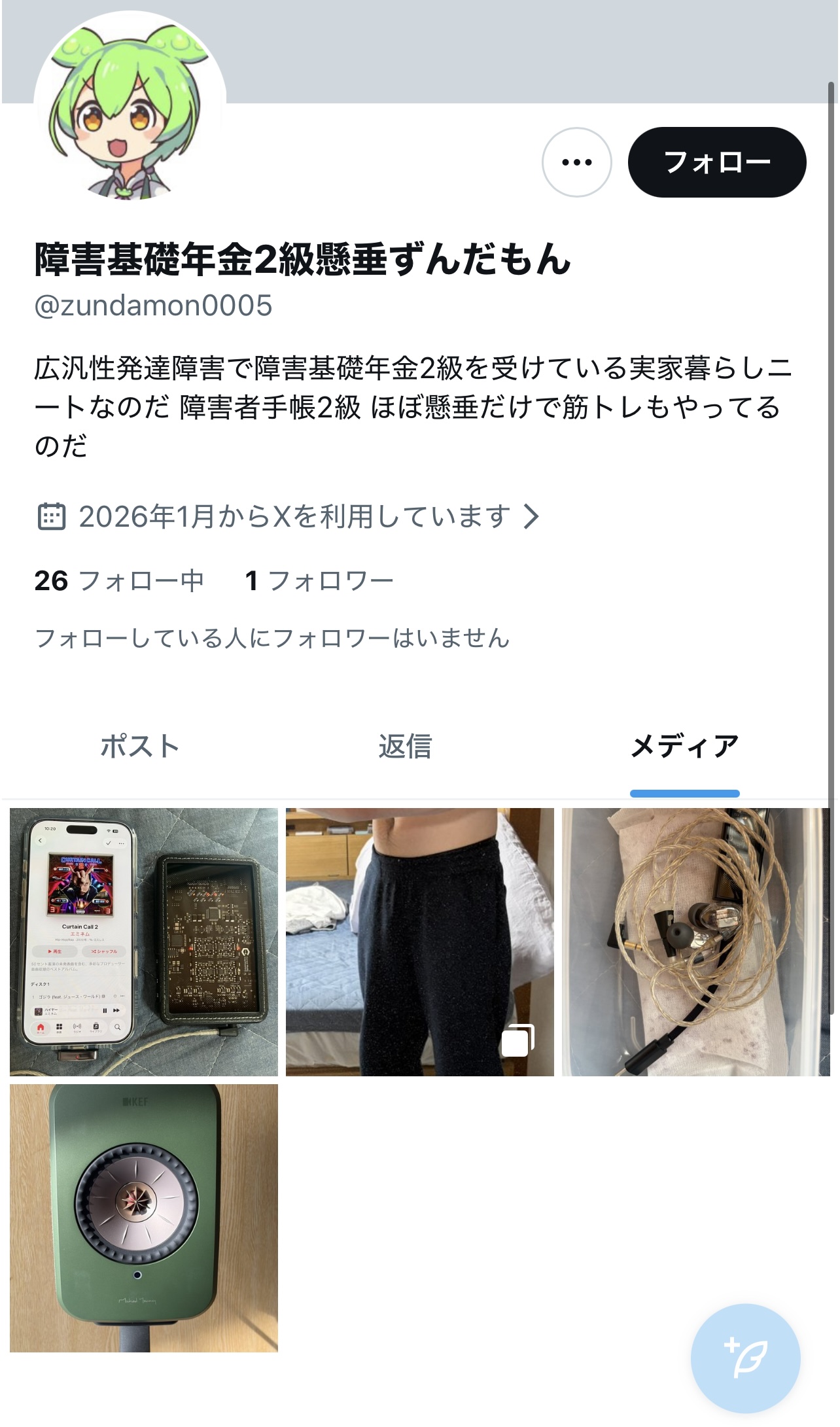Open the earphone cable photo
Viewport: 840px width, 1427px height.
tap(695, 942)
